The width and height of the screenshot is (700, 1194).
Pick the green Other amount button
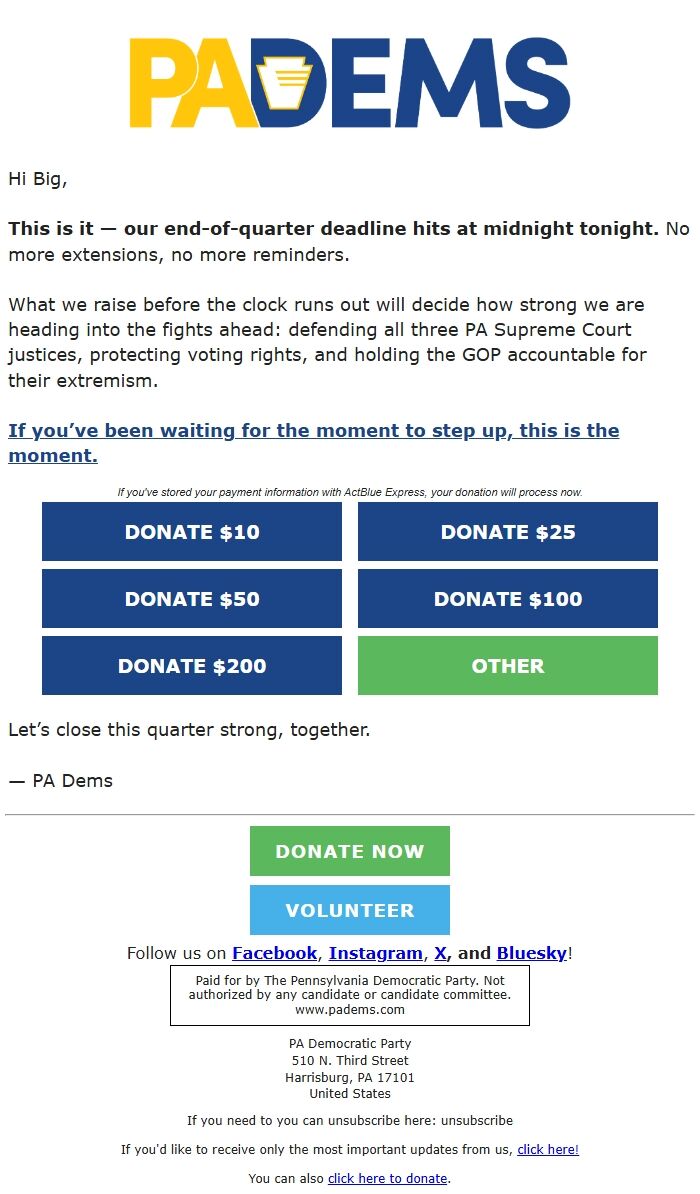pos(508,666)
